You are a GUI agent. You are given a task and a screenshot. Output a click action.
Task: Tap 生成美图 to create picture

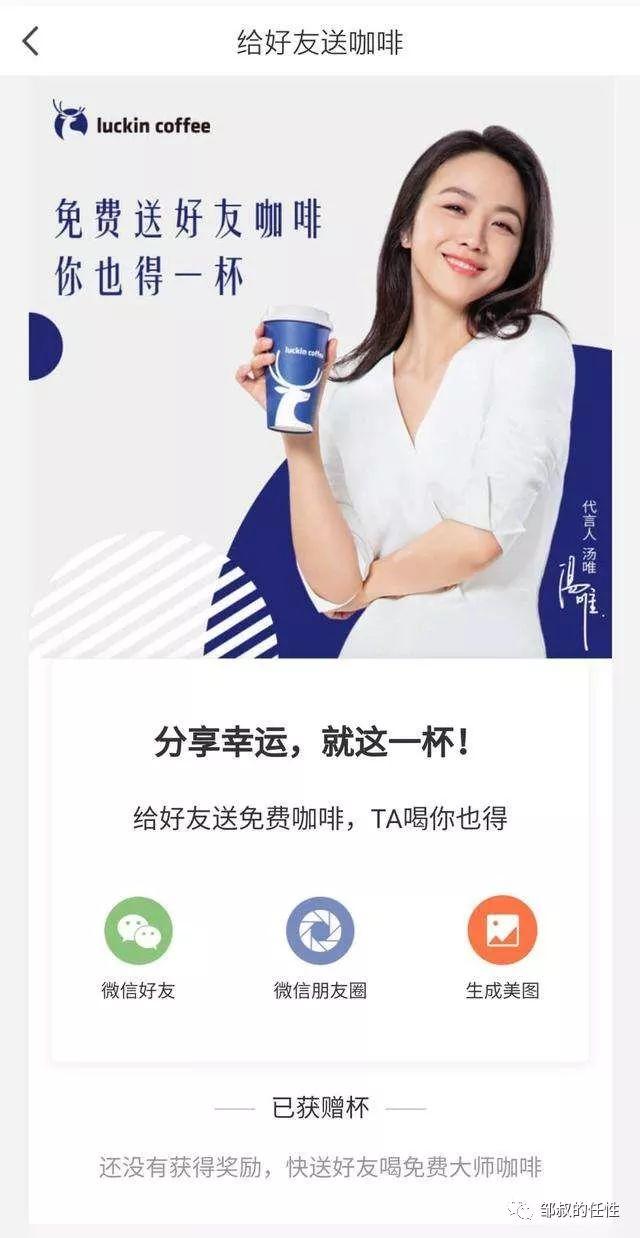click(x=502, y=932)
